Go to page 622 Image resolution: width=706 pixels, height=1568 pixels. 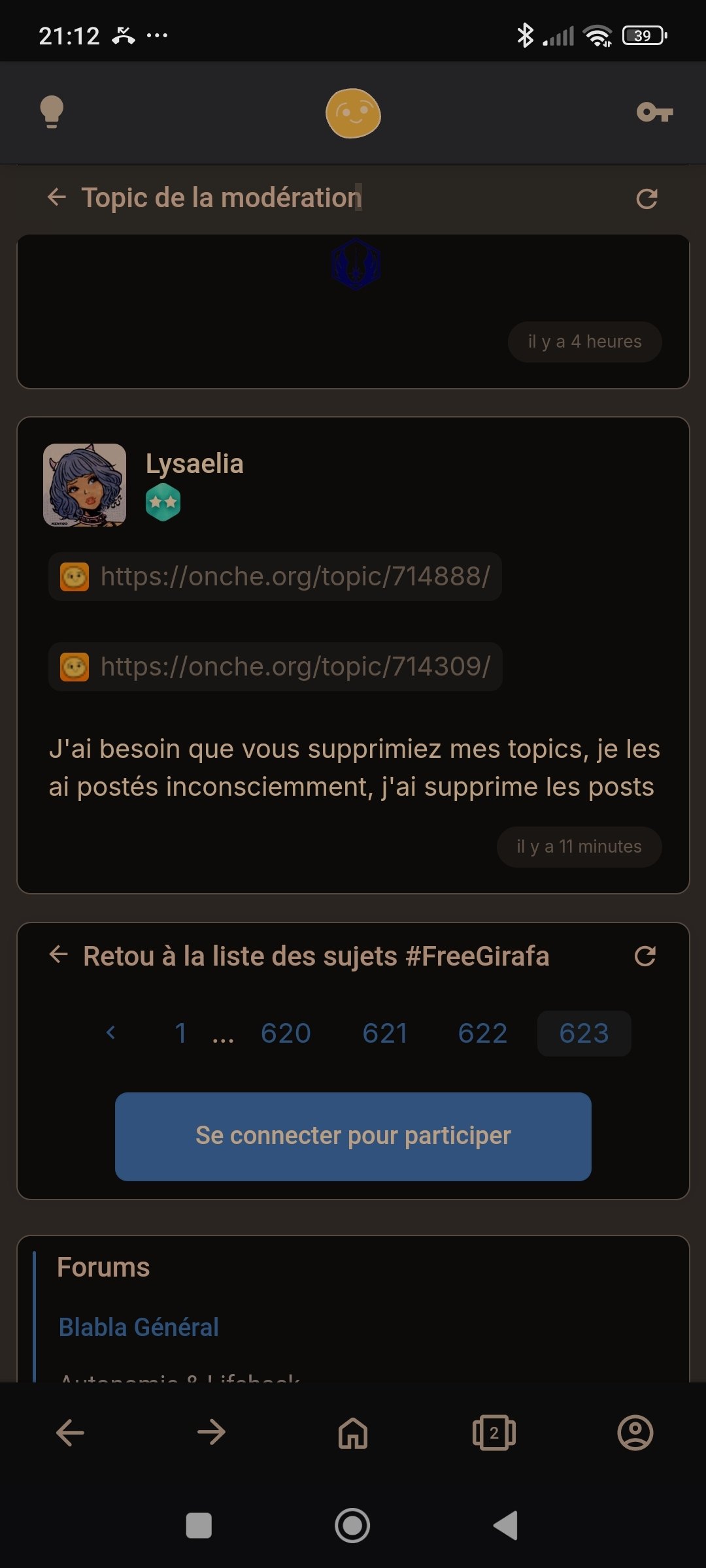(x=482, y=1033)
